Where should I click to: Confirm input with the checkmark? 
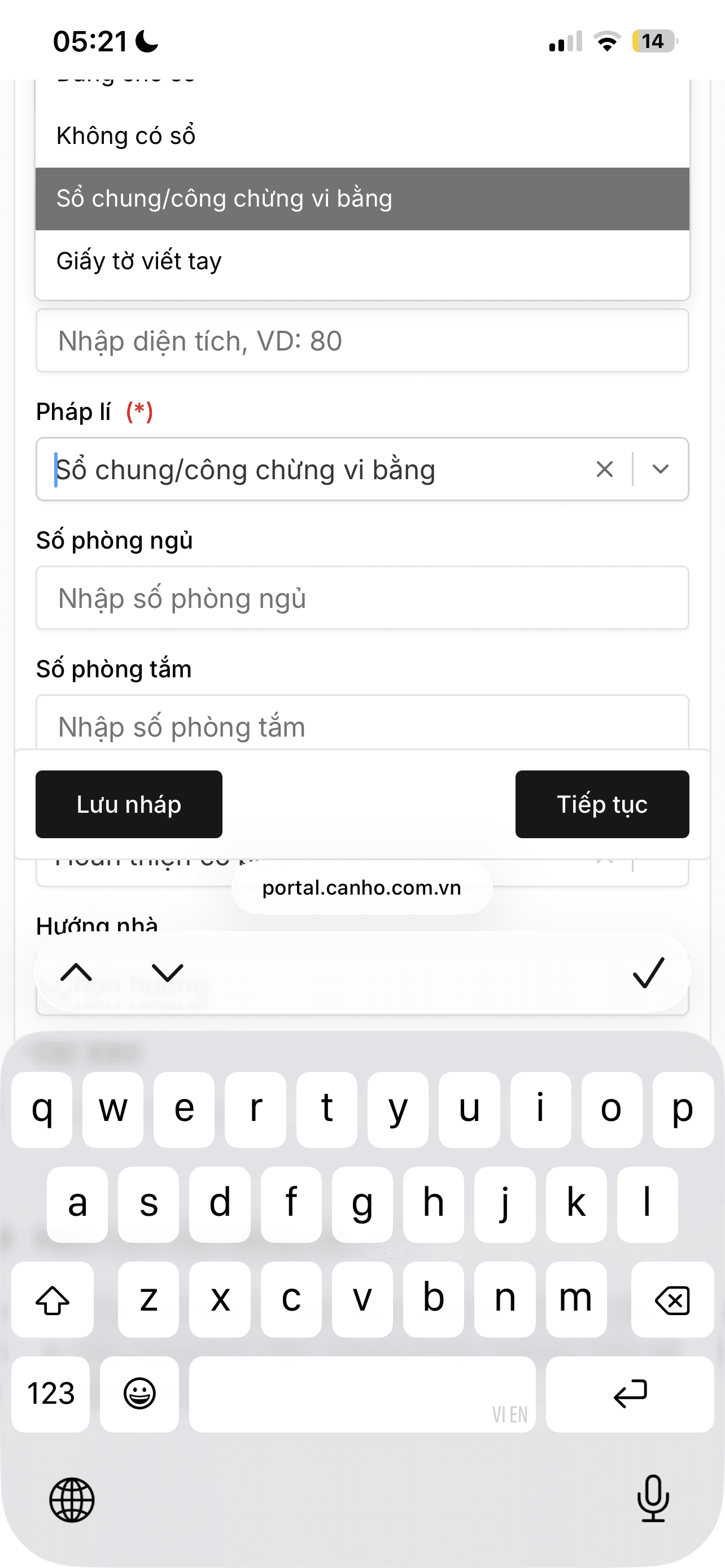point(648,972)
